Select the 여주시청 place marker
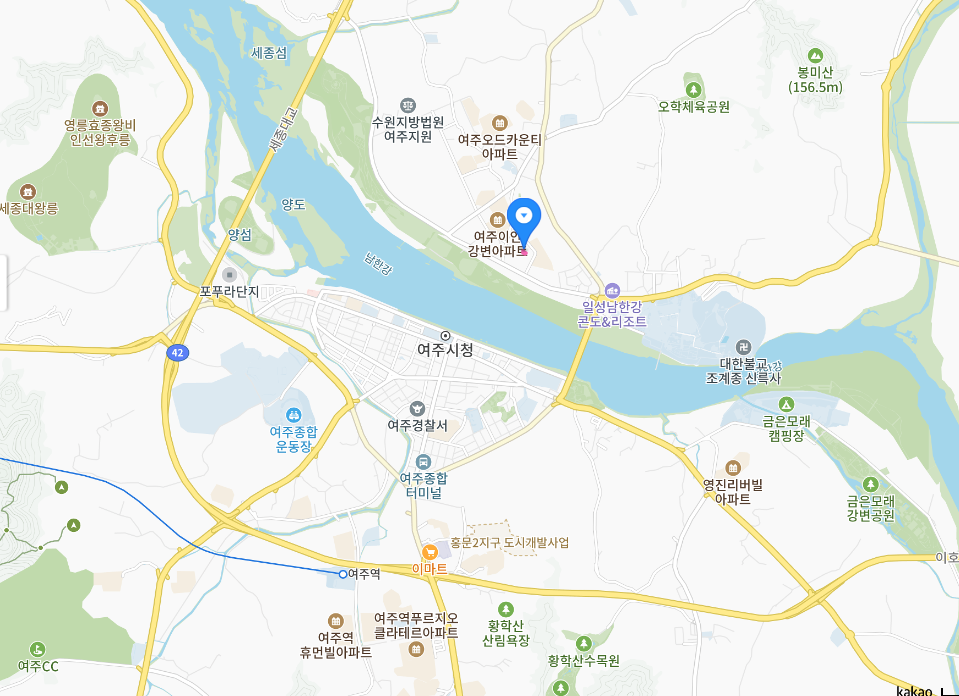 click(x=445, y=336)
